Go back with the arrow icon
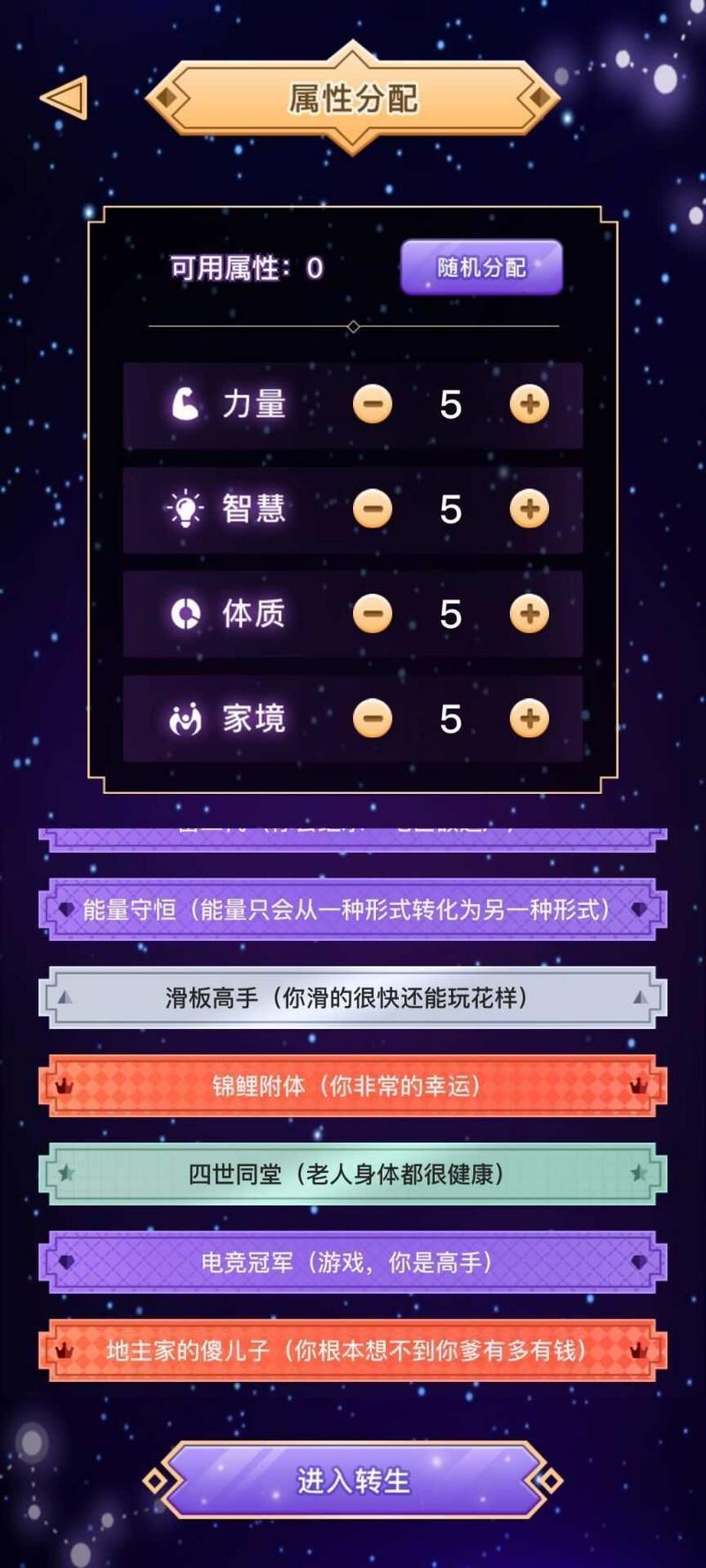Image resolution: width=706 pixels, height=1568 pixels. point(64,97)
